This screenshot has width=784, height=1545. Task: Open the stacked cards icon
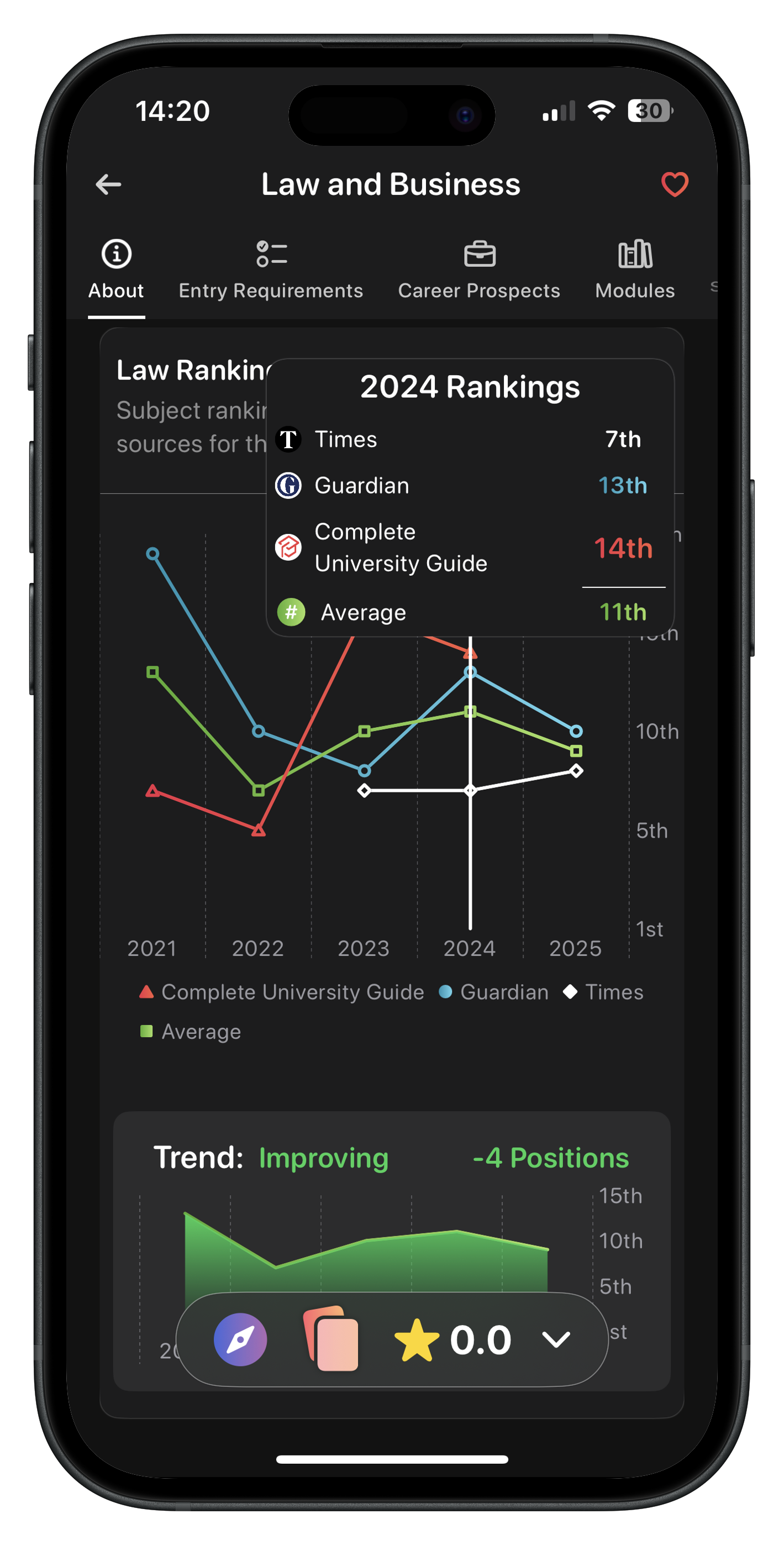[x=332, y=1339]
